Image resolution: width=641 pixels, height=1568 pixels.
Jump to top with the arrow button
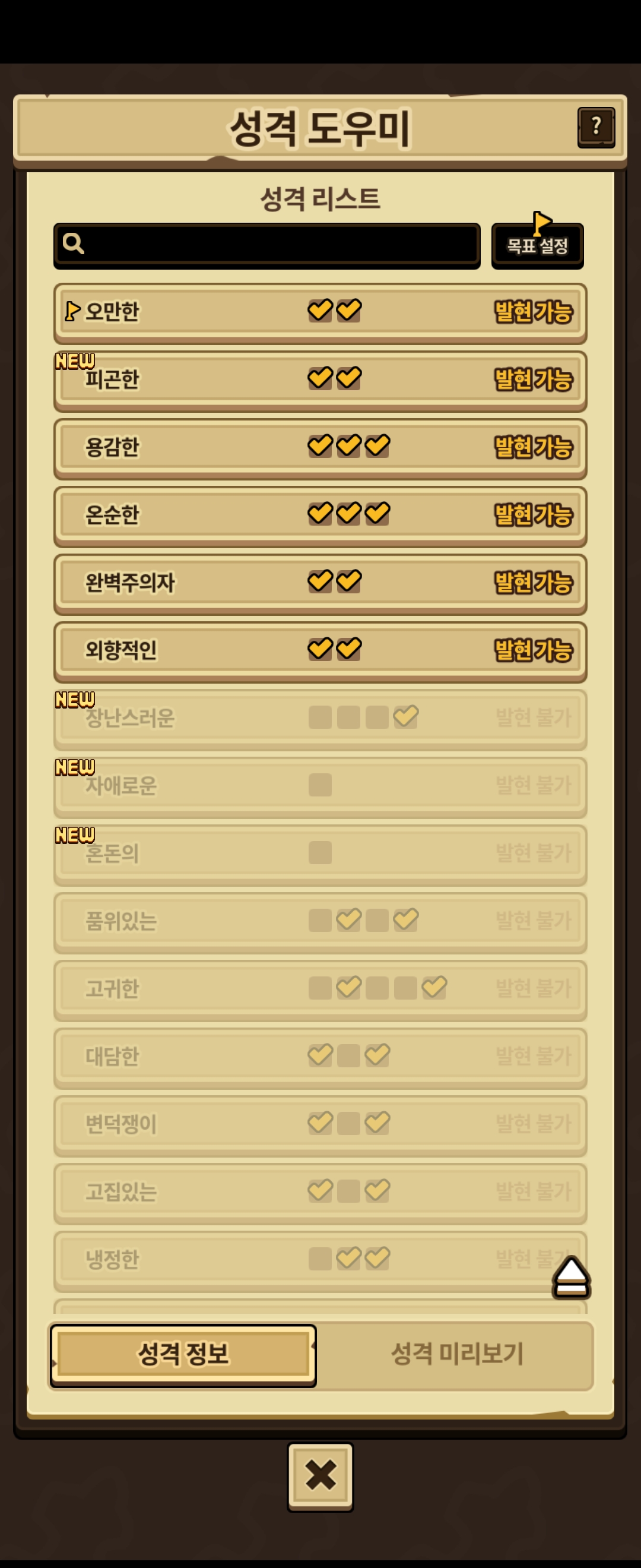(571, 1277)
